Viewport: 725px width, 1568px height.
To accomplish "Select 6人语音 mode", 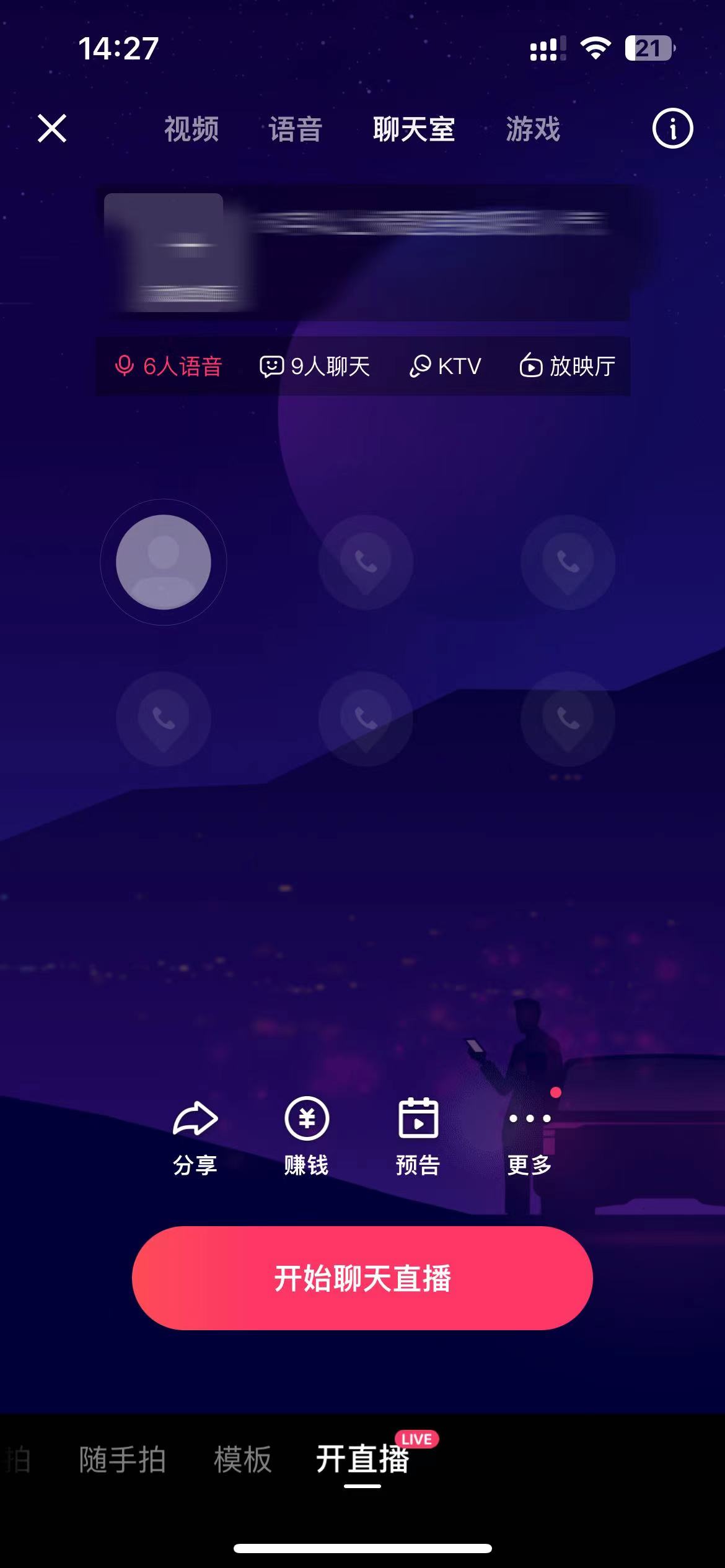I will coord(169,366).
